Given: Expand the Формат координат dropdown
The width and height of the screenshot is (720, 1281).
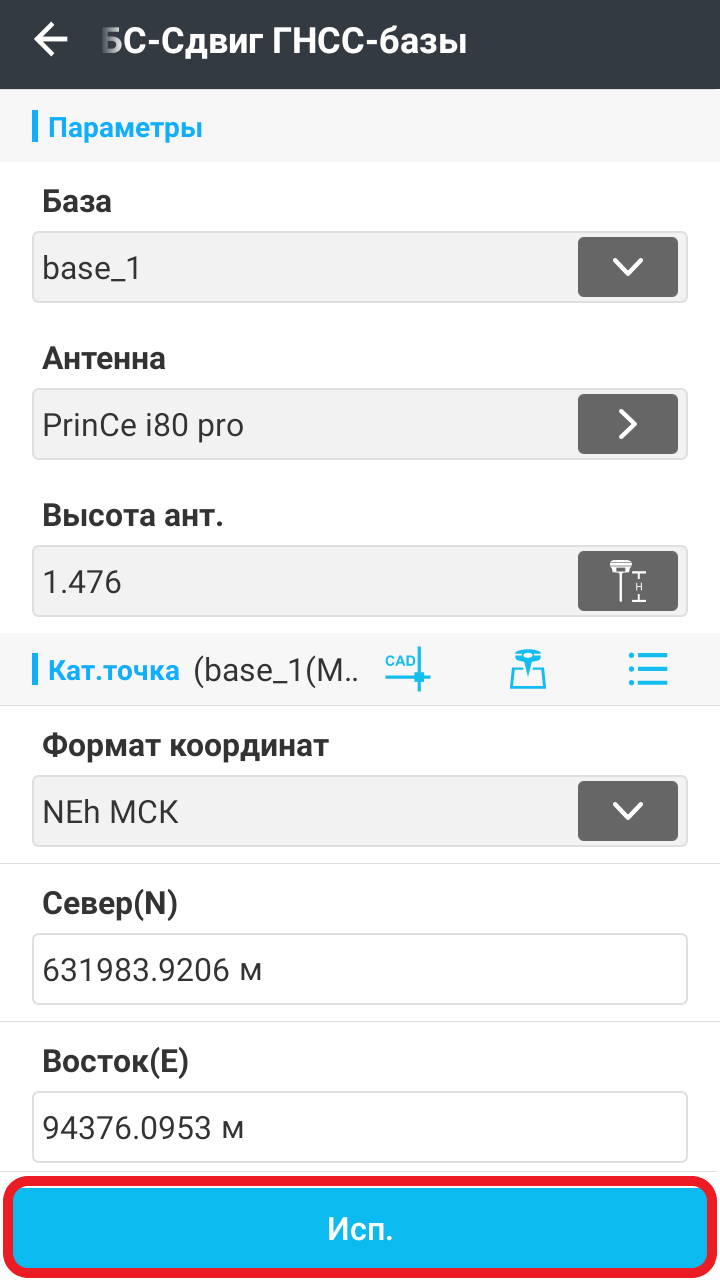Looking at the screenshot, I should coord(627,811).
